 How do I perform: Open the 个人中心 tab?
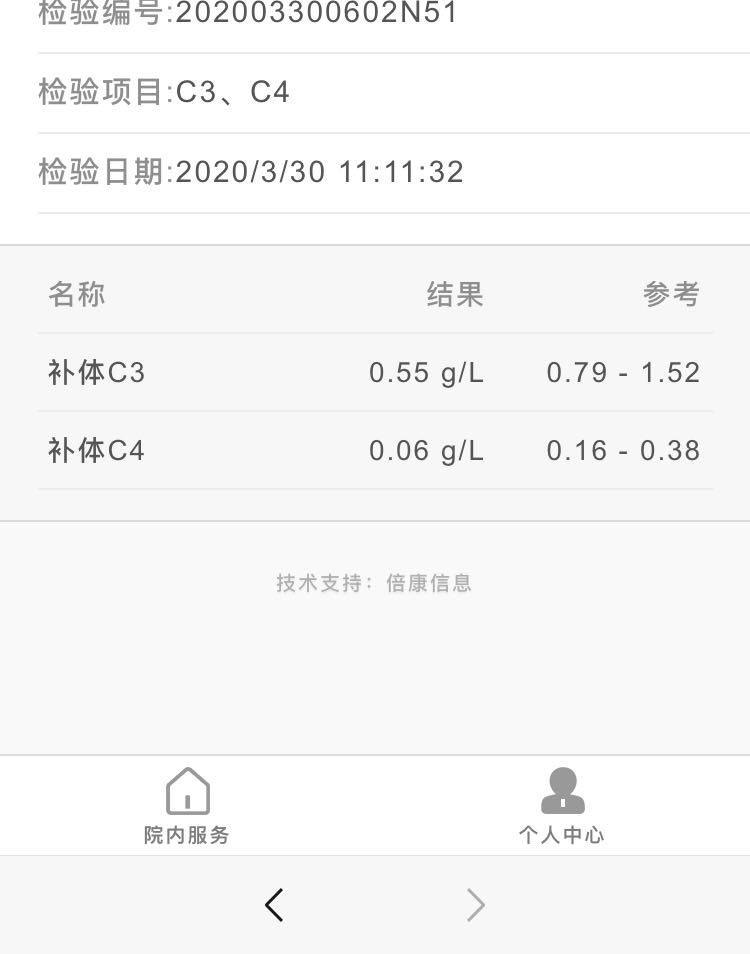[x=562, y=805]
